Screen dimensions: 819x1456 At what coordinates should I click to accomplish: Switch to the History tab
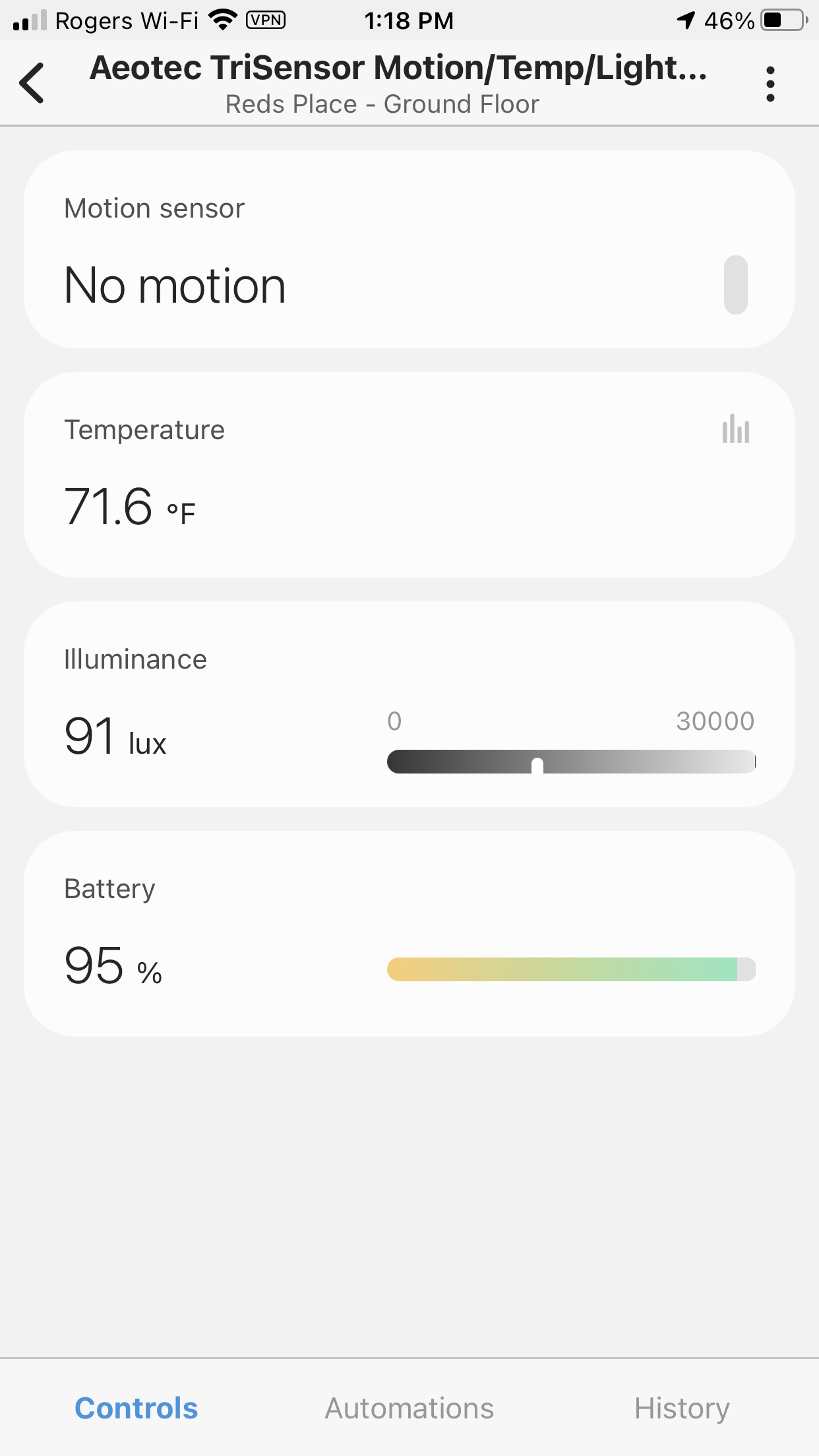pos(682,1409)
